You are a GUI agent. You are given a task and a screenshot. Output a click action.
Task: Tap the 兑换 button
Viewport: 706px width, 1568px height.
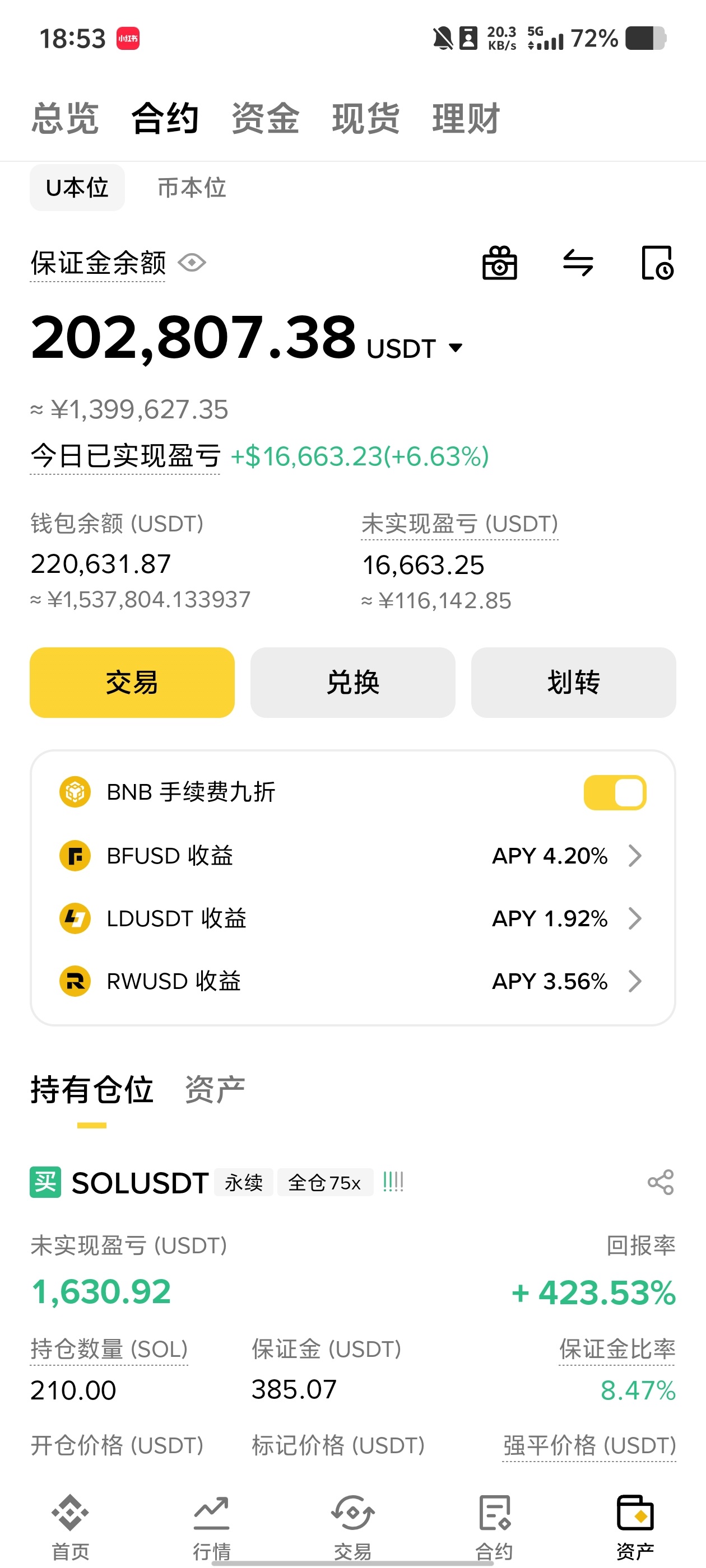[352, 682]
